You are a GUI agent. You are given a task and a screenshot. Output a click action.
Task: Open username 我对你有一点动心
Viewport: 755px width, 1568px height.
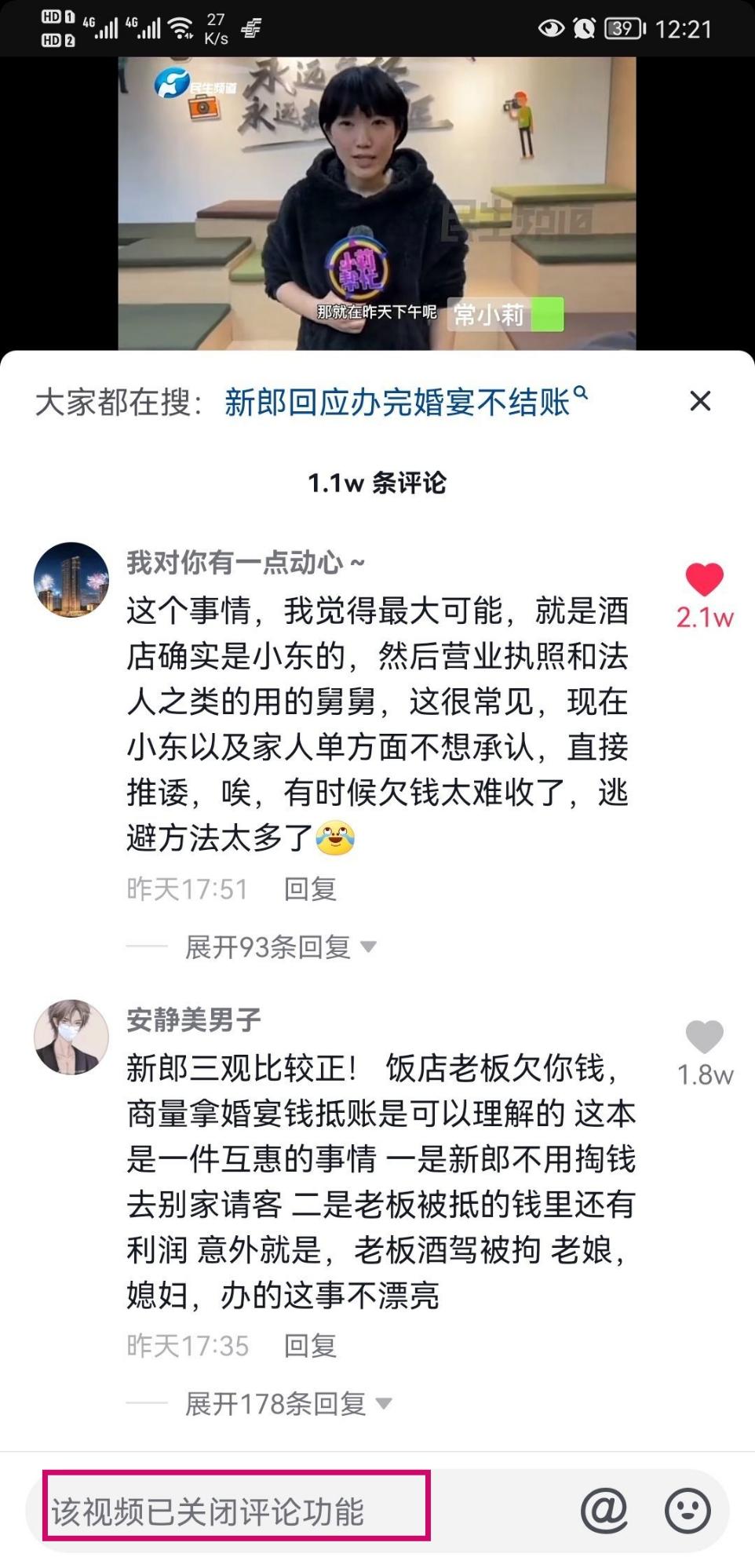(245, 563)
